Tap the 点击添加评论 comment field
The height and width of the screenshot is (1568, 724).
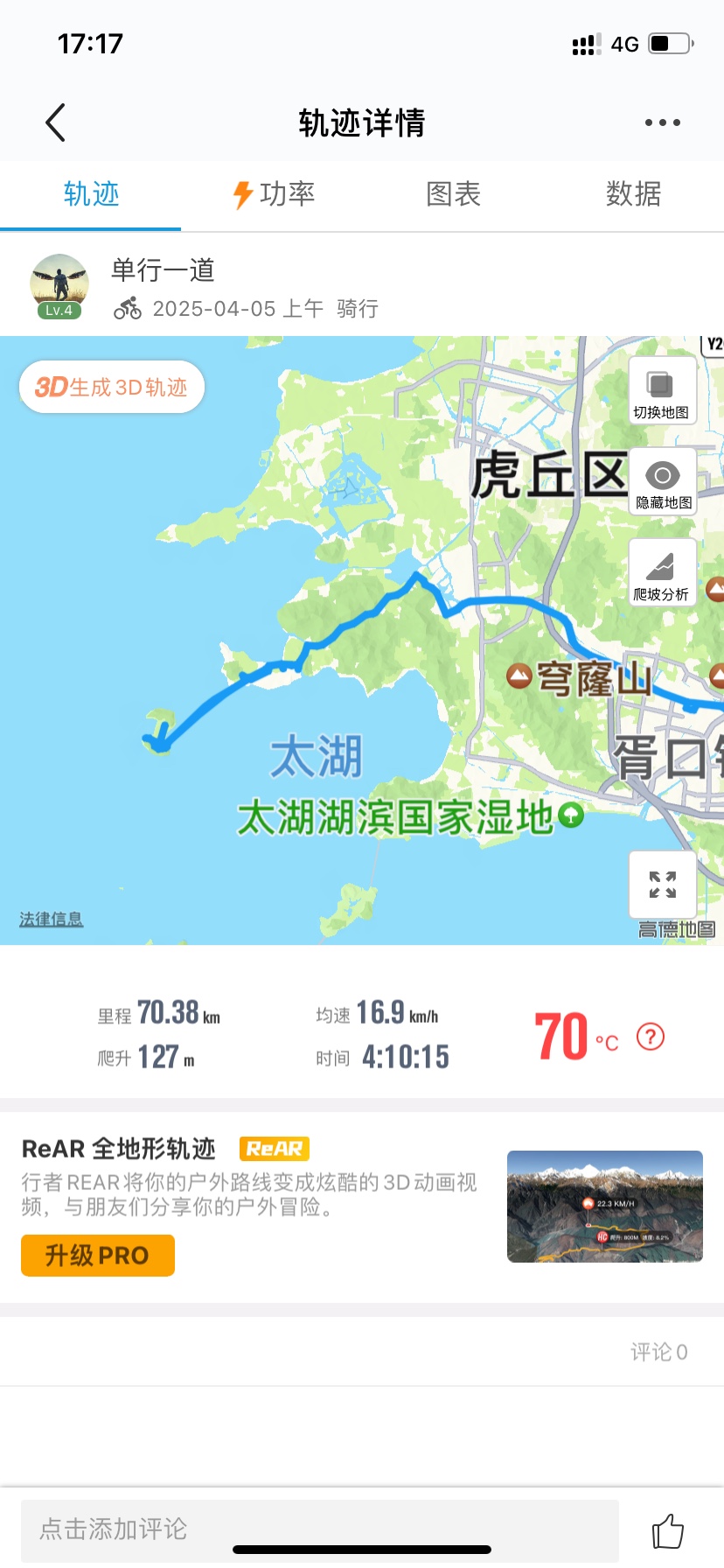[x=320, y=1529]
